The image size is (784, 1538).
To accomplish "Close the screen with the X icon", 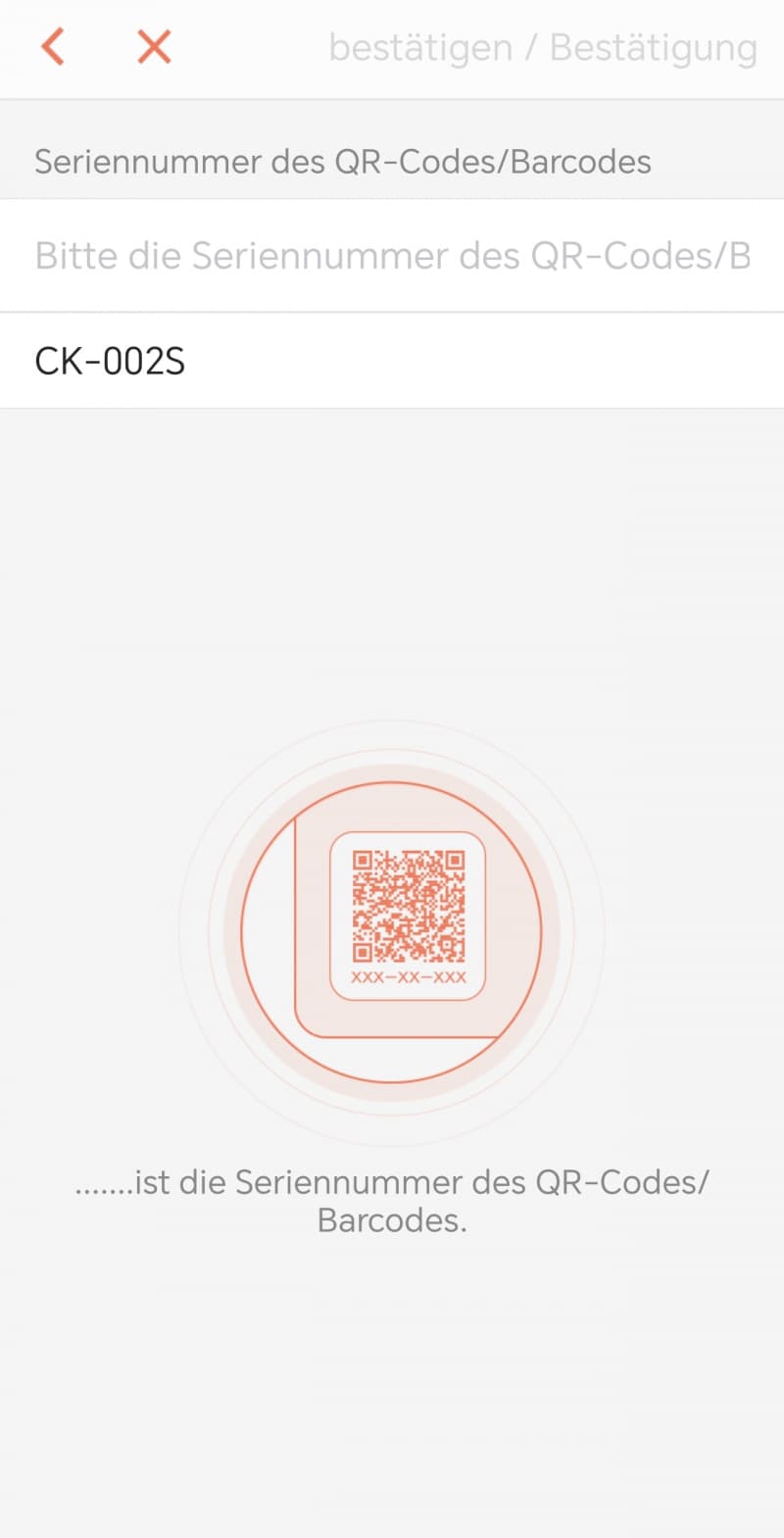I will click(x=154, y=47).
